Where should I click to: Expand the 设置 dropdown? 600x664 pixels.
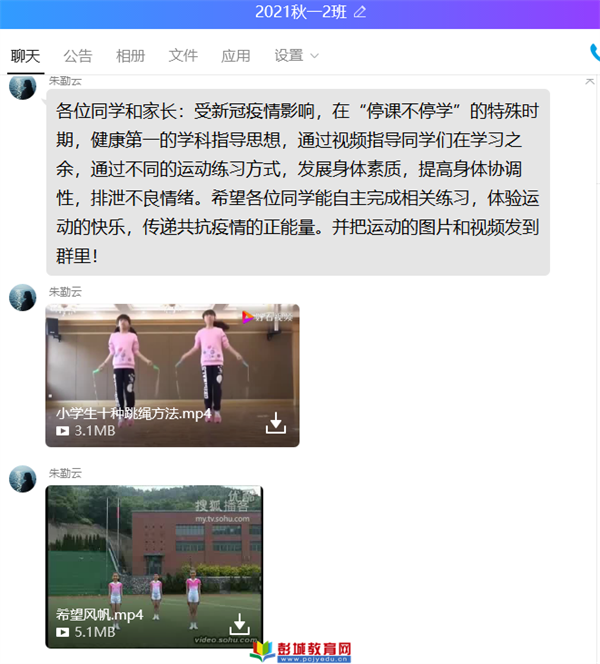click(x=297, y=56)
